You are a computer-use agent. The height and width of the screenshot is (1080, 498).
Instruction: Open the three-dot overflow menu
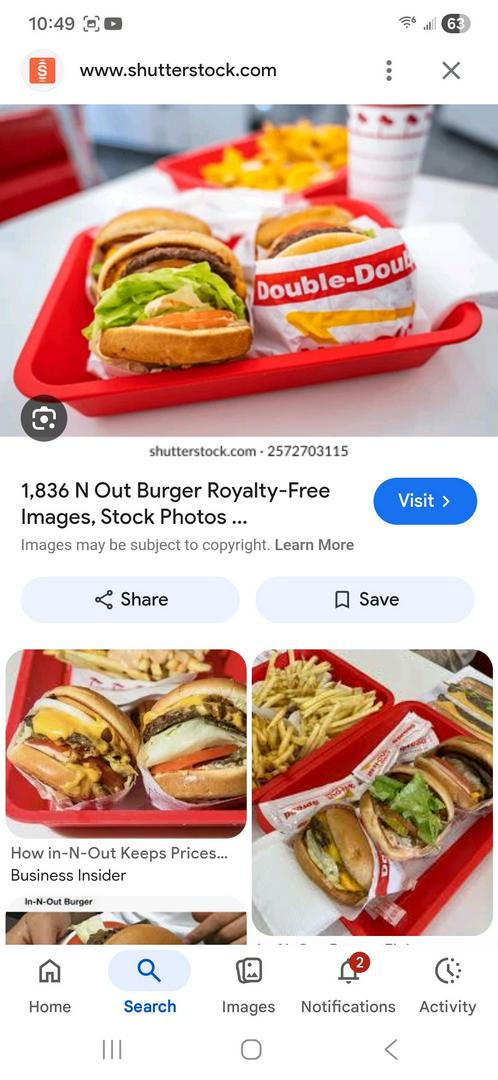[389, 70]
